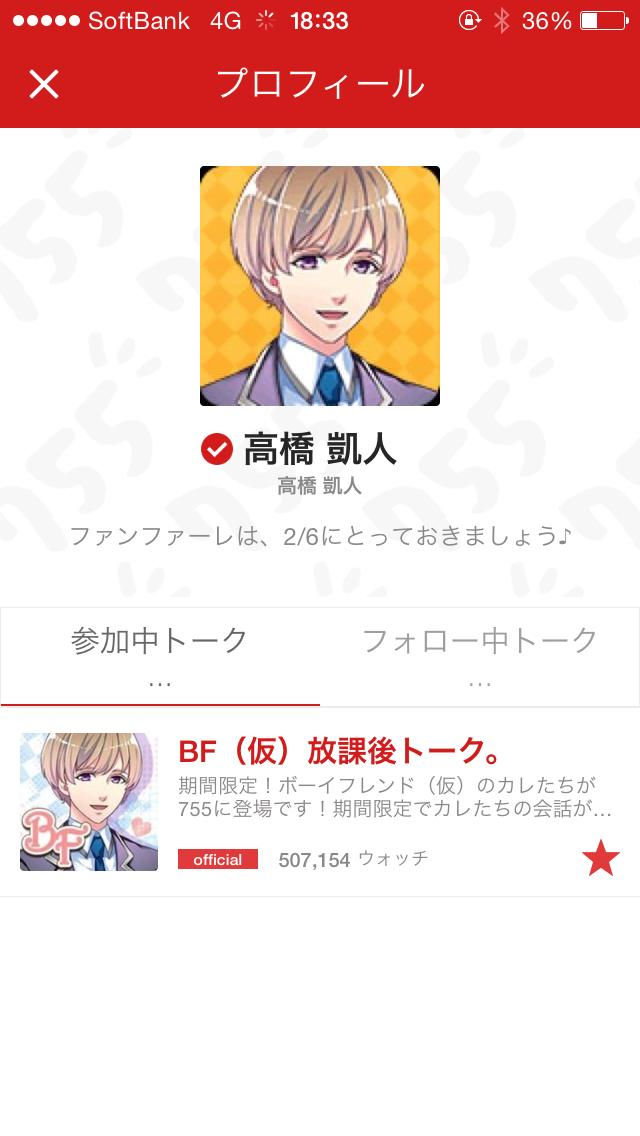640x1136 pixels.
Task: Close the プロフィール screen
Action: click(x=44, y=84)
